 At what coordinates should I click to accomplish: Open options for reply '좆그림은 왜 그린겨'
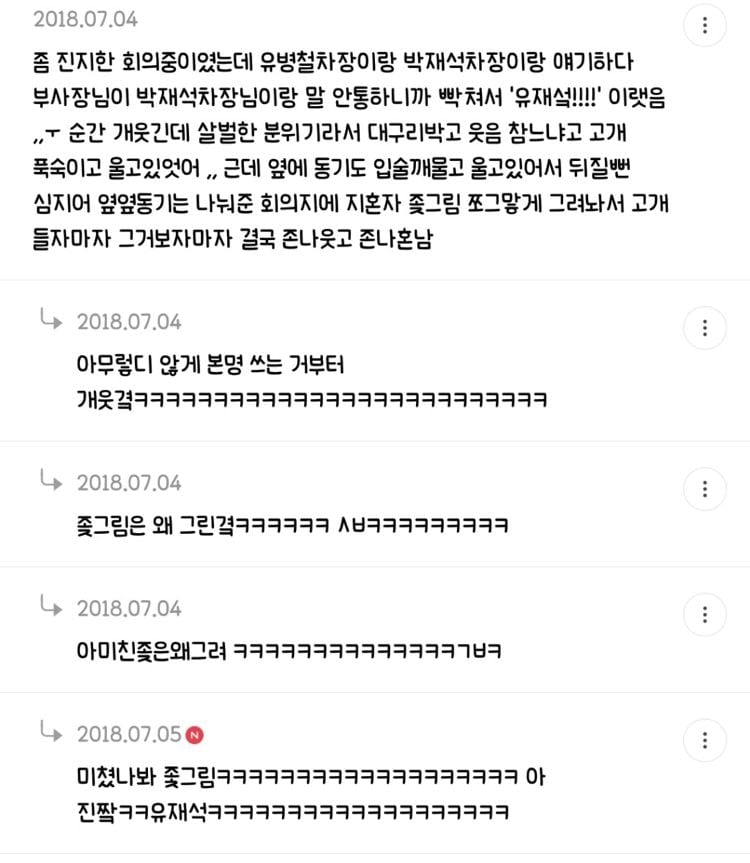(706, 489)
